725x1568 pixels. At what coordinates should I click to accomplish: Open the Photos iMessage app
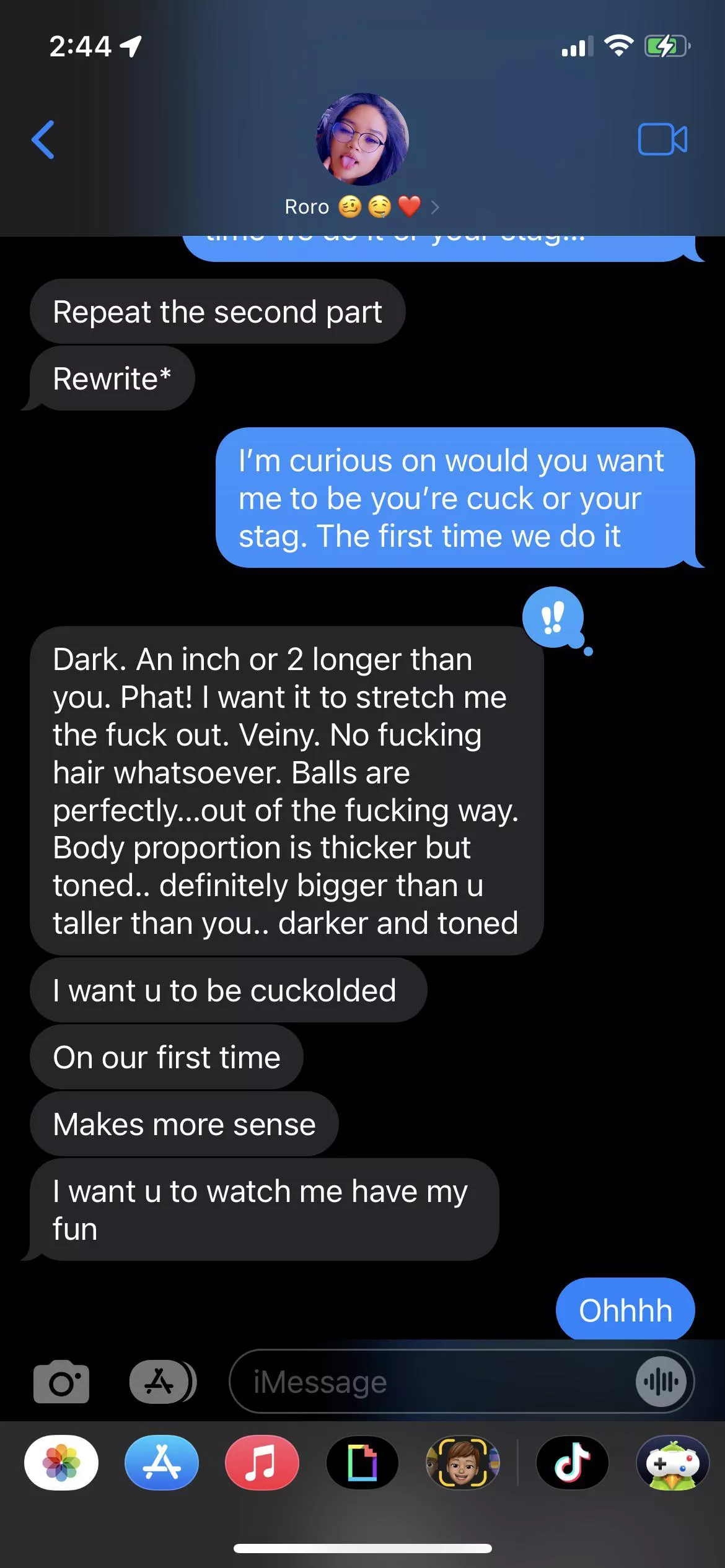point(61,1463)
